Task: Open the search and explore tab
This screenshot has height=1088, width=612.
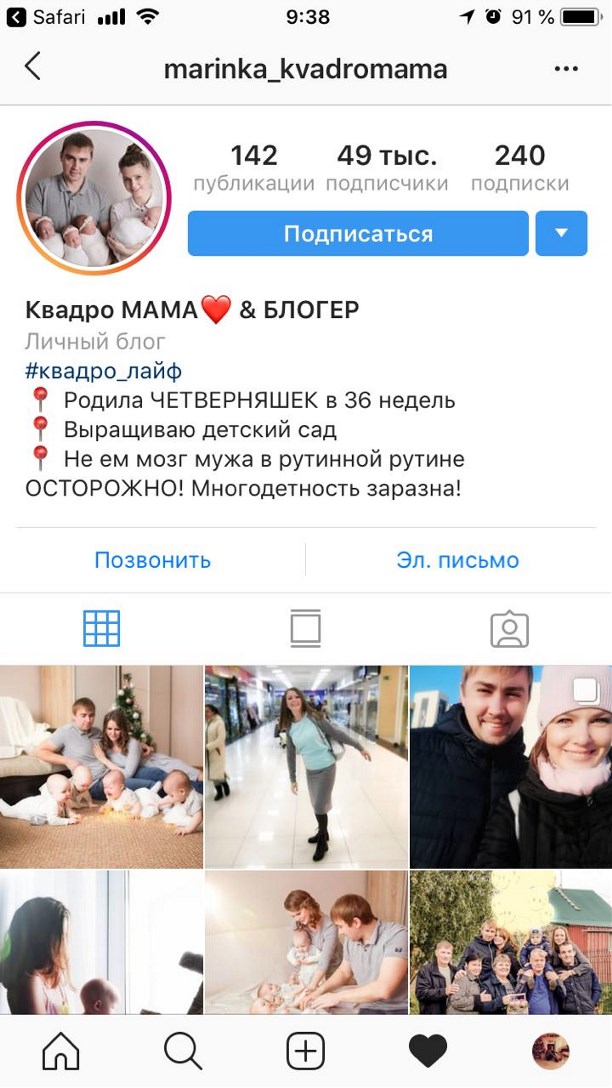Action: click(x=183, y=1051)
